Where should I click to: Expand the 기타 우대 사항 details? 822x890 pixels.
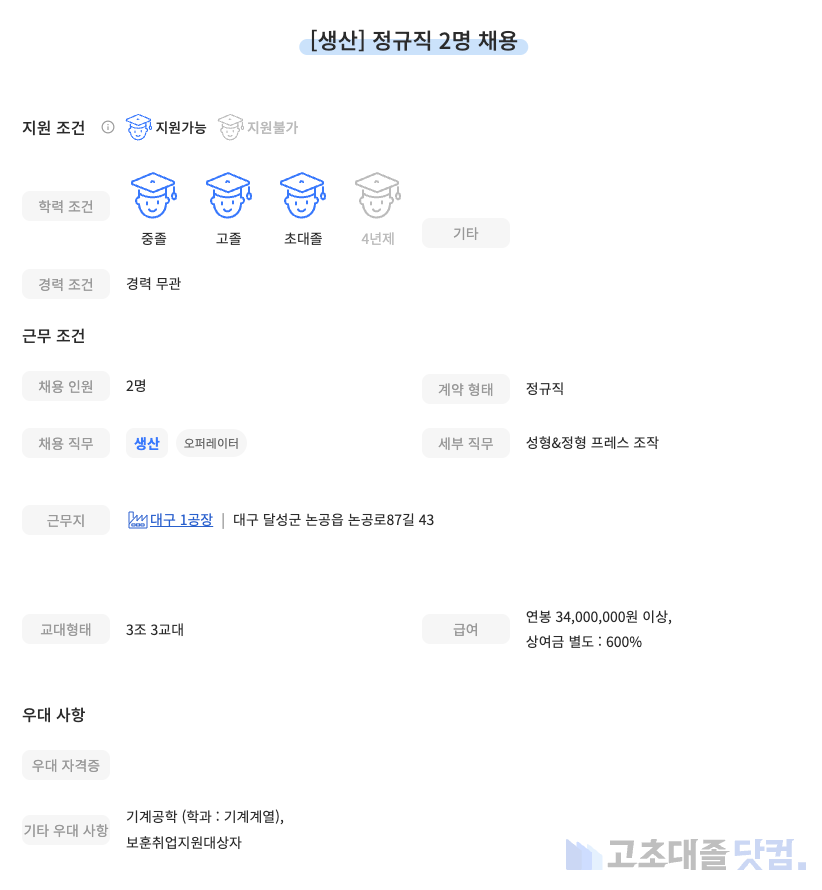tap(66, 829)
